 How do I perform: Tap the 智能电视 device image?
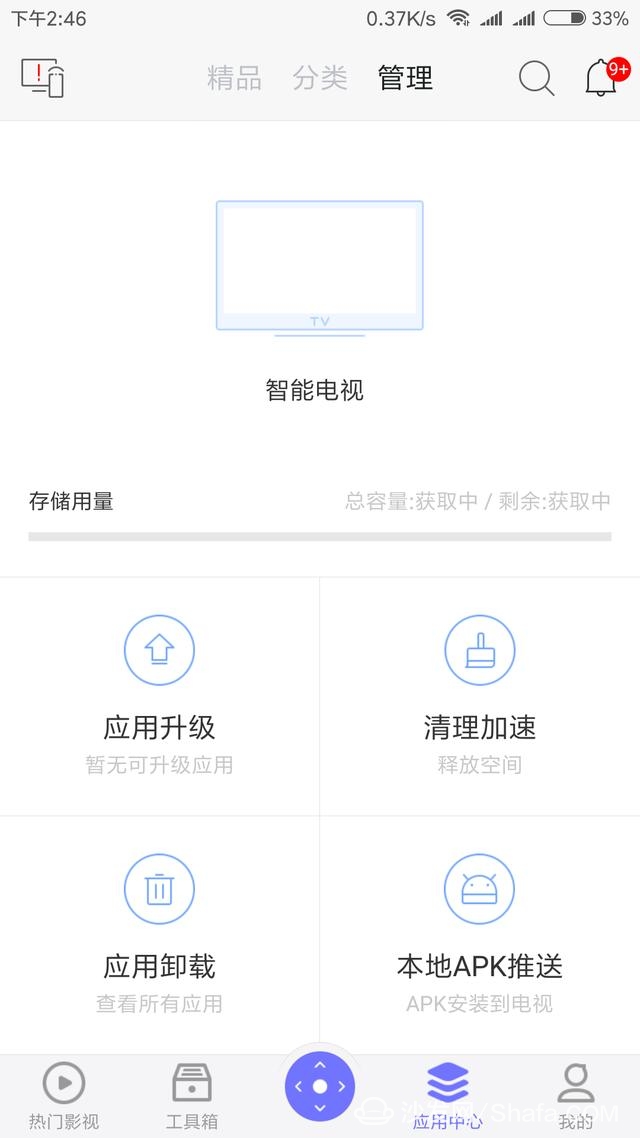319,267
